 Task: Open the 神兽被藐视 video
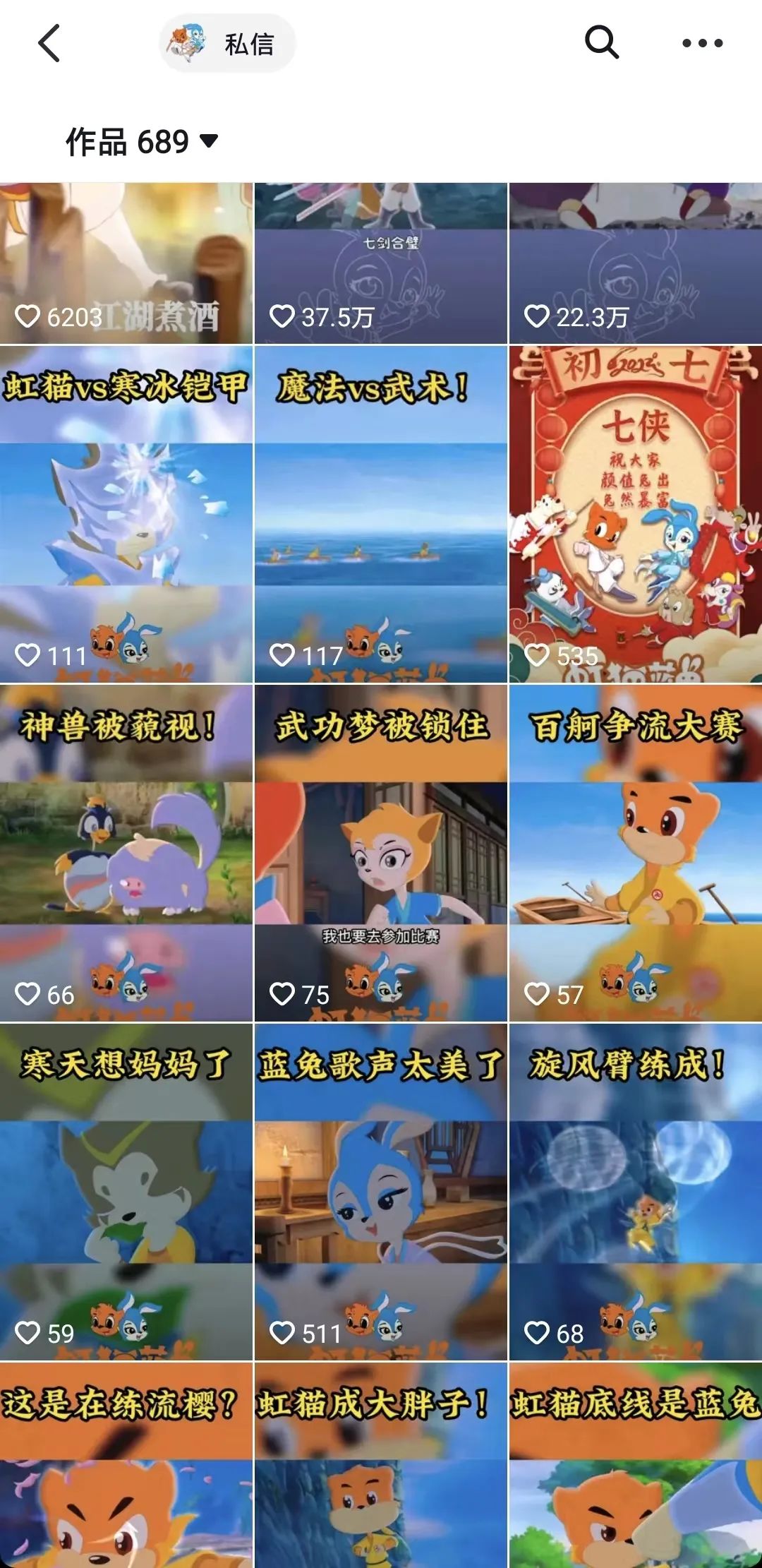pyautogui.click(x=126, y=853)
